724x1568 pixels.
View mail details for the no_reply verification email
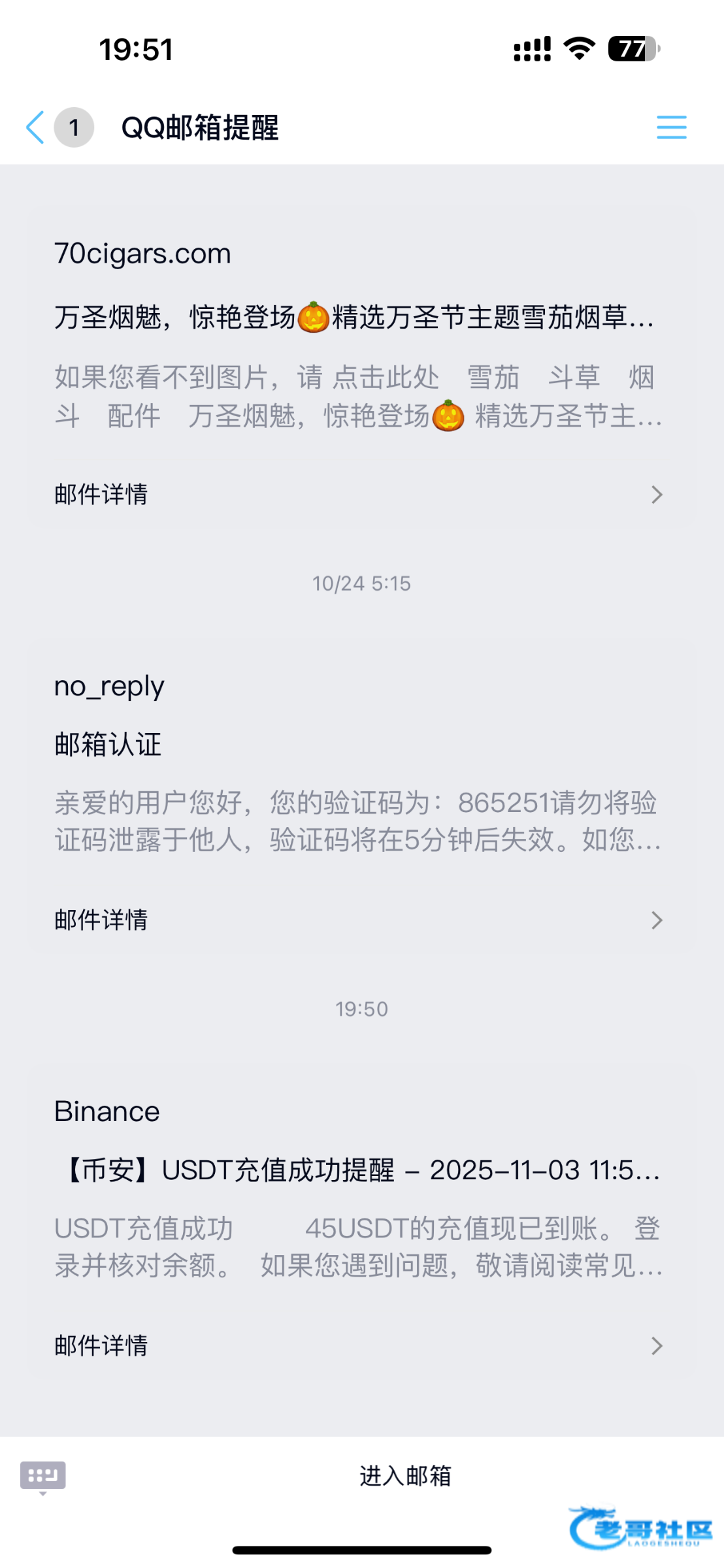tap(358, 920)
